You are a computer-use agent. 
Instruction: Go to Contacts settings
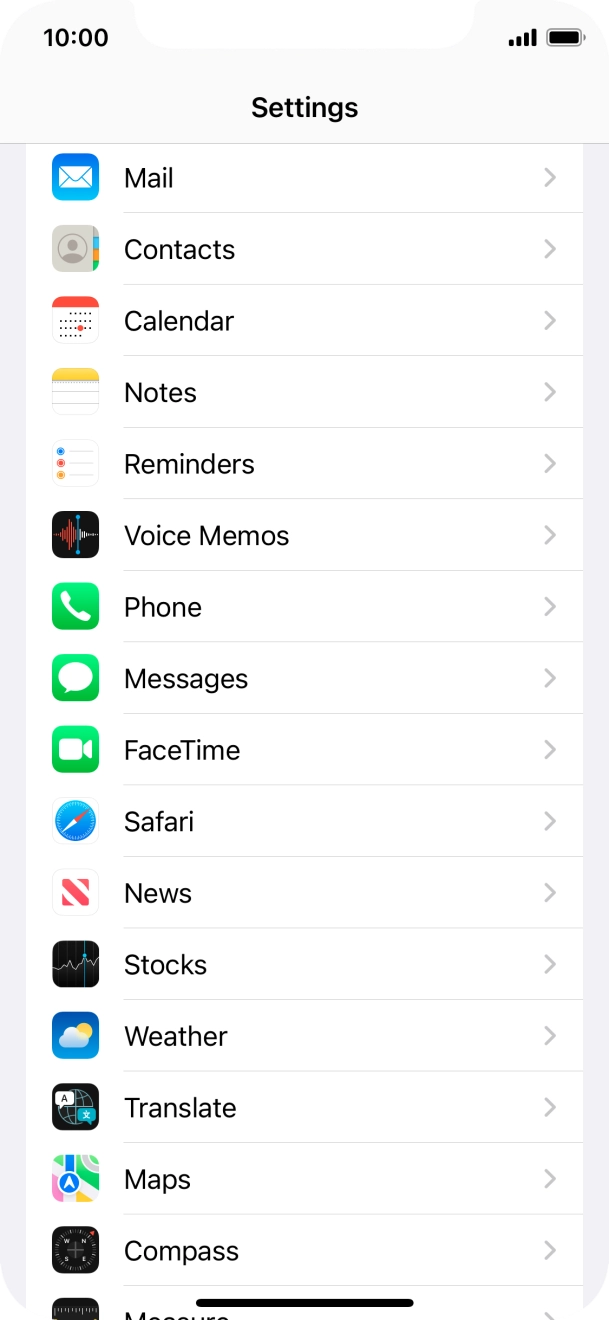tap(304, 249)
